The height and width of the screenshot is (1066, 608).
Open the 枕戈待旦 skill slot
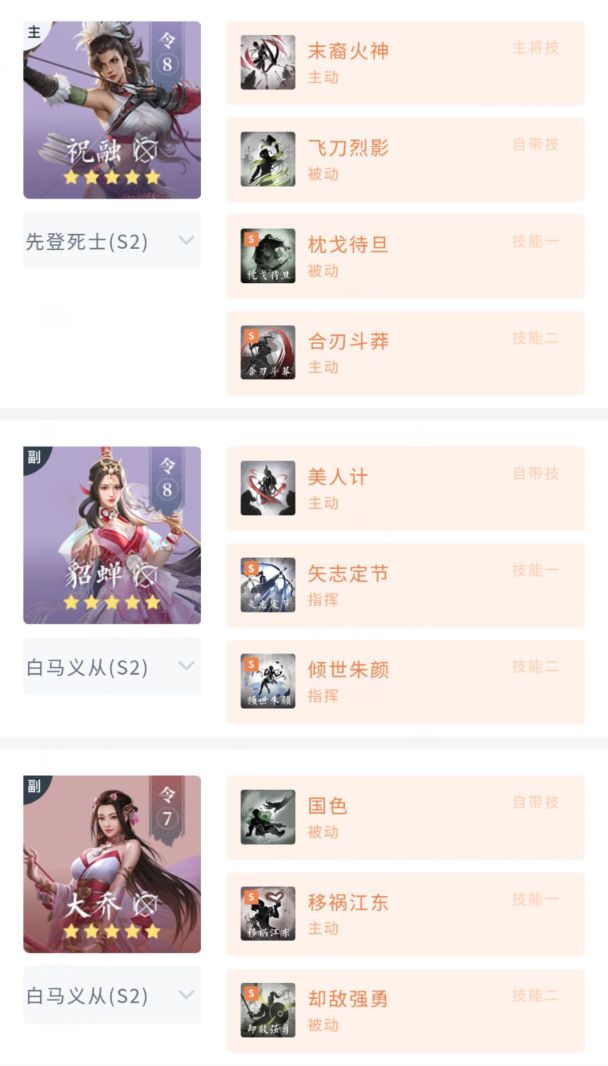pyautogui.click(x=405, y=256)
